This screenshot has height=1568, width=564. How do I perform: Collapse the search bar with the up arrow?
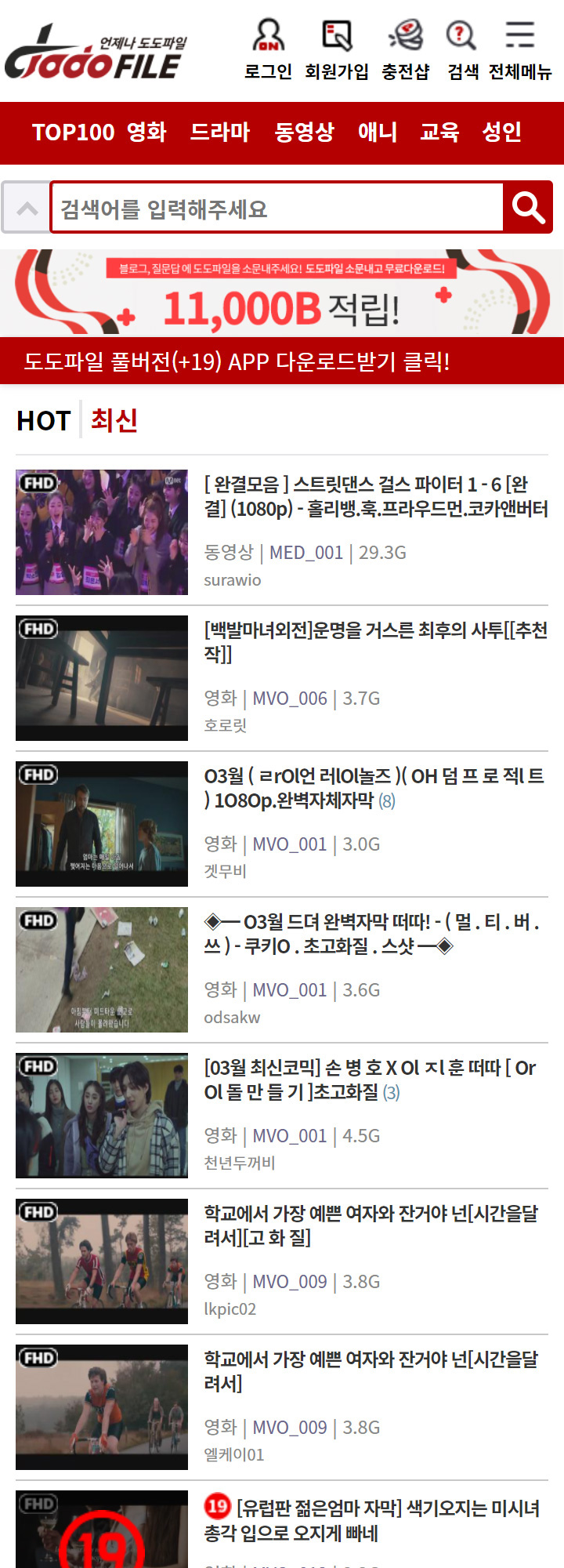click(27, 209)
